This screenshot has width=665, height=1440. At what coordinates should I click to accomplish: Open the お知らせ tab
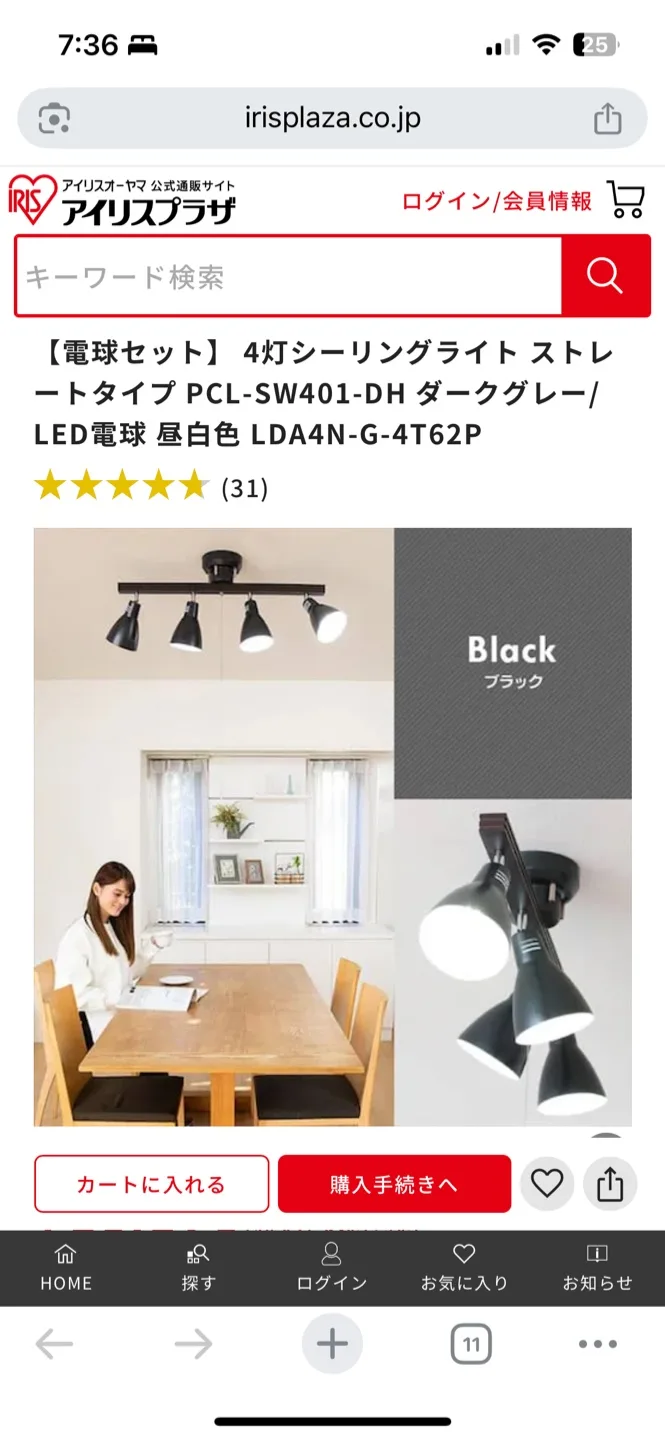coord(597,1268)
